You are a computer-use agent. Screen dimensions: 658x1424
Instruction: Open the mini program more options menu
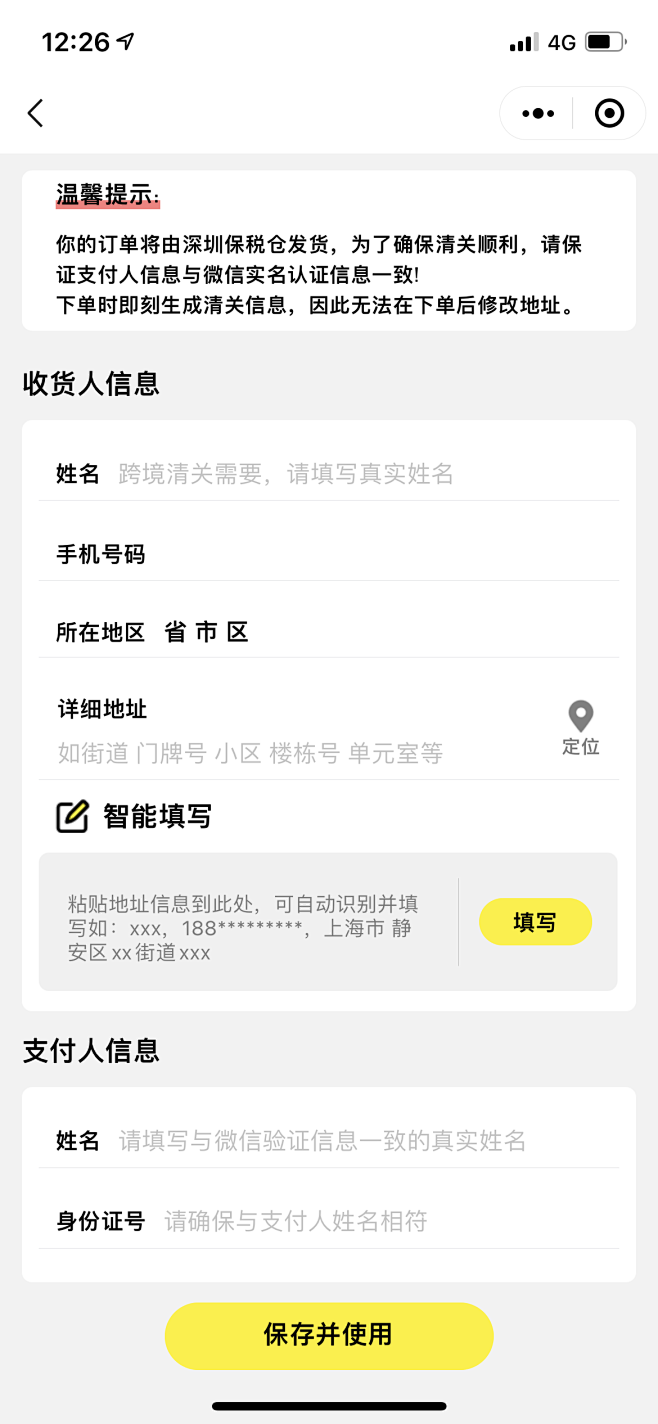click(538, 113)
